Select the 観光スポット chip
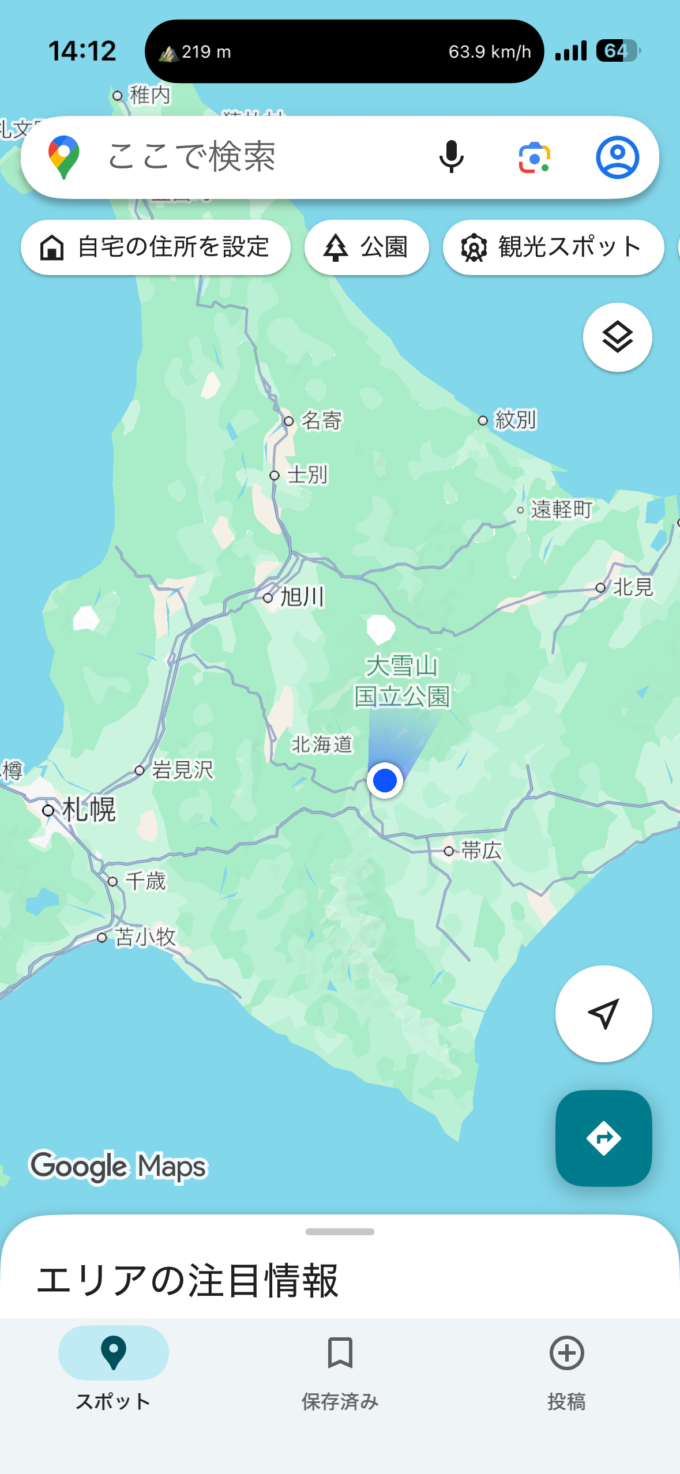 tap(553, 247)
